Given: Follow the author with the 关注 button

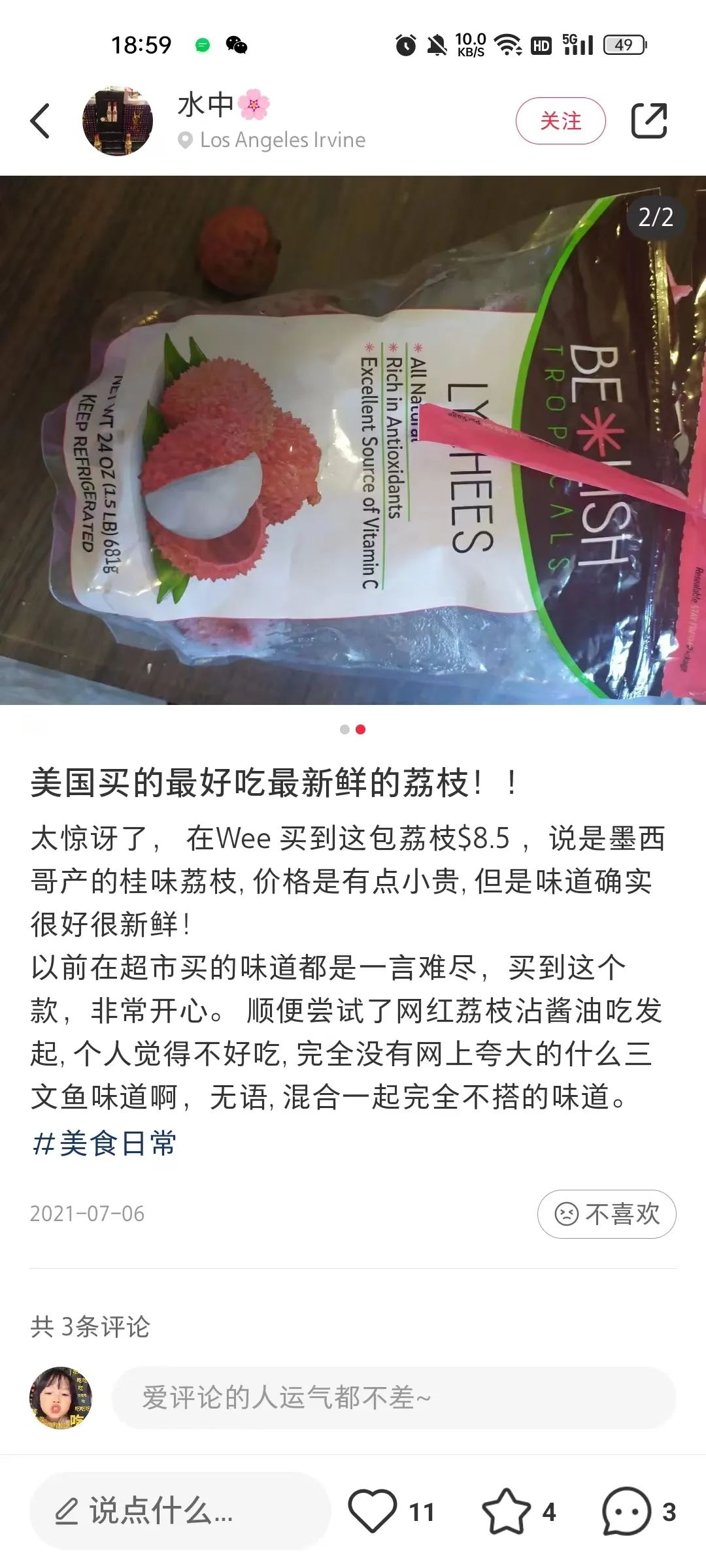Looking at the screenshot, I should click(x=560, y=121).
